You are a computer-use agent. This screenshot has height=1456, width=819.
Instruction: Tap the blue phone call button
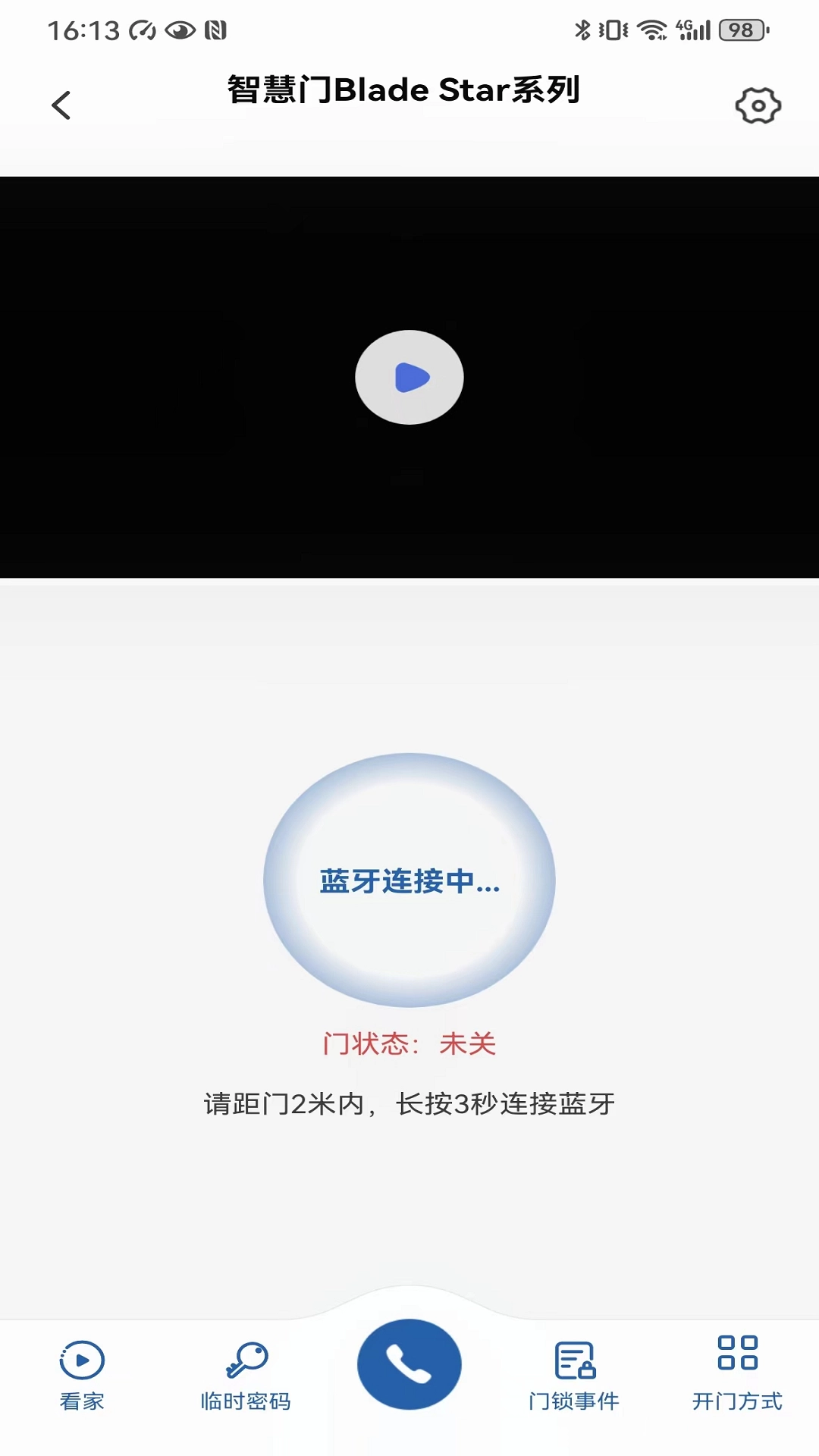pyautogui.click(x=409, y=1363)
